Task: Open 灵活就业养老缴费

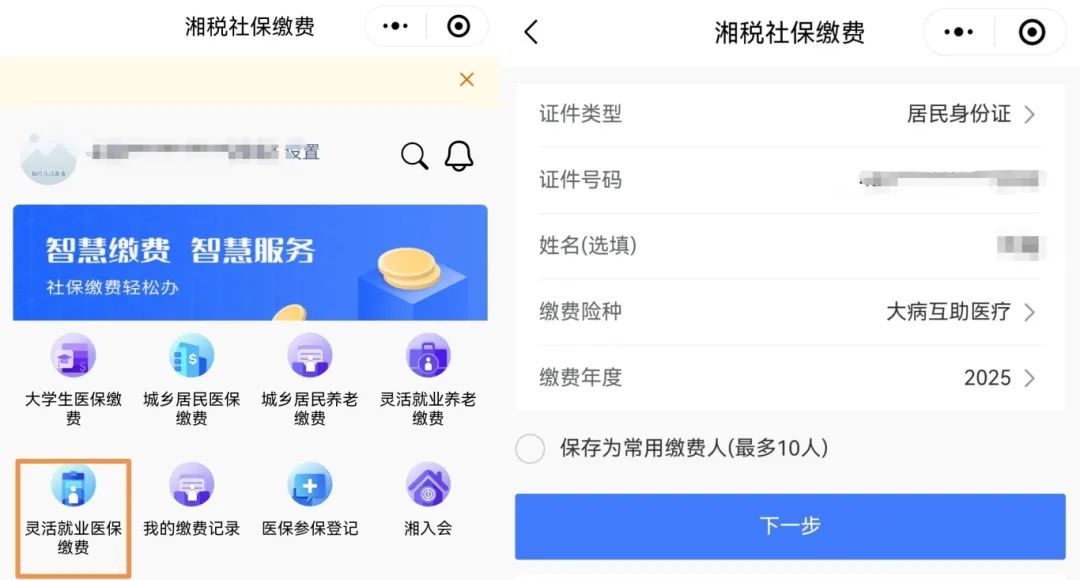Action: (428, 379)
